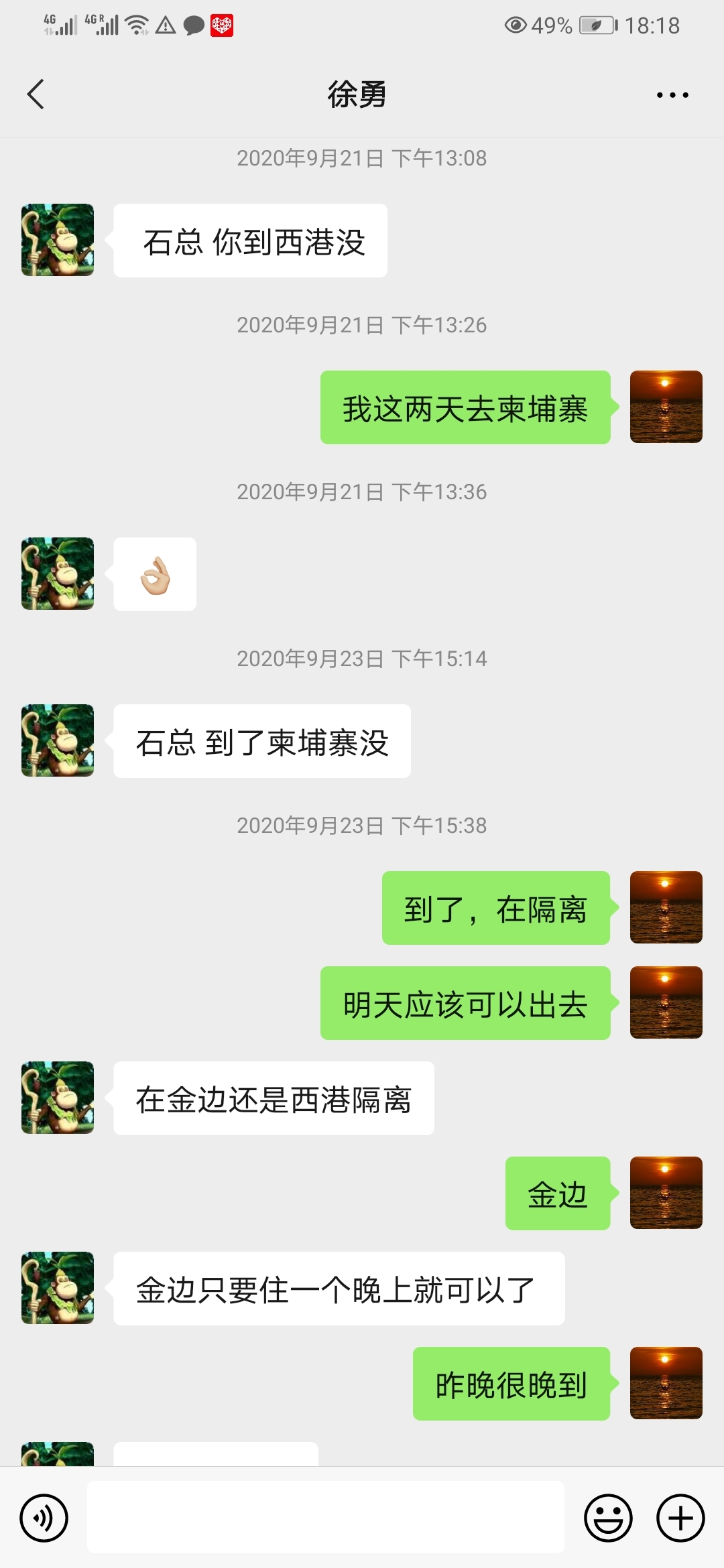Image resolution: width=724 pixels, height=1568 pixels.
Task: Open 徐勇's avatar beside 石总 你到西港没
Action: (x=58, y=240)
